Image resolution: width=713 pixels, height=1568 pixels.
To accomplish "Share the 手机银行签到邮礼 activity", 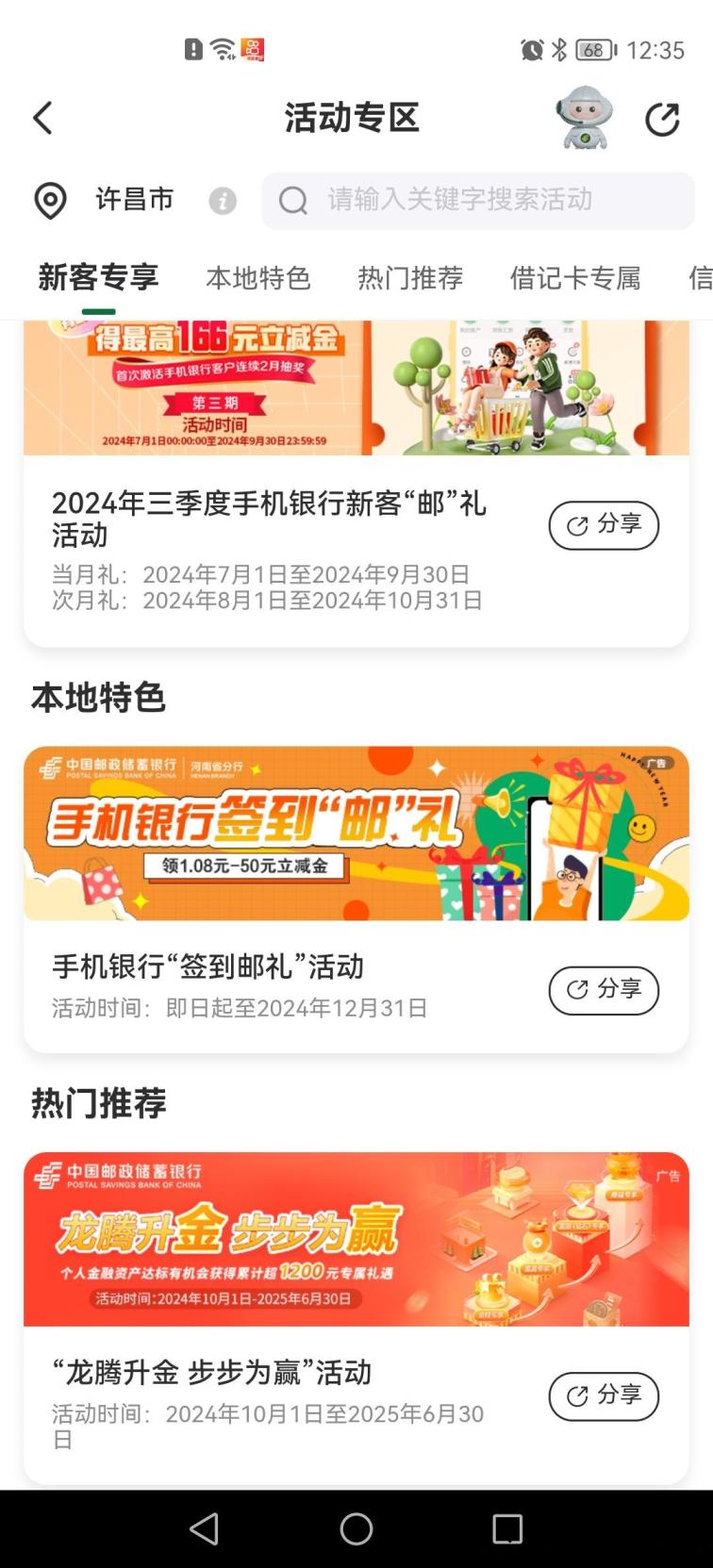I will [604, 990].
